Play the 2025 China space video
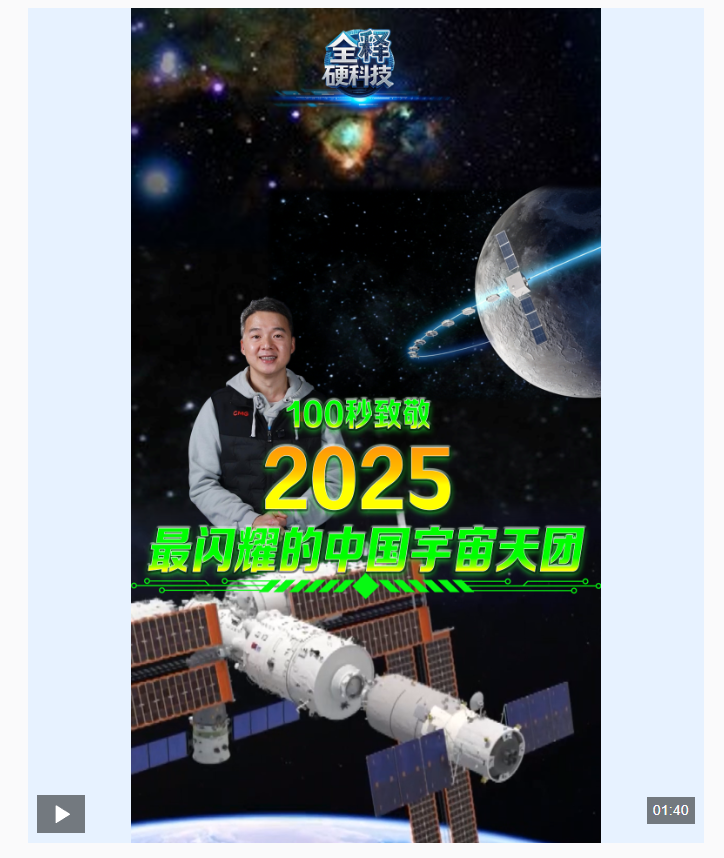The image size is (724, 858). point(61,813)
